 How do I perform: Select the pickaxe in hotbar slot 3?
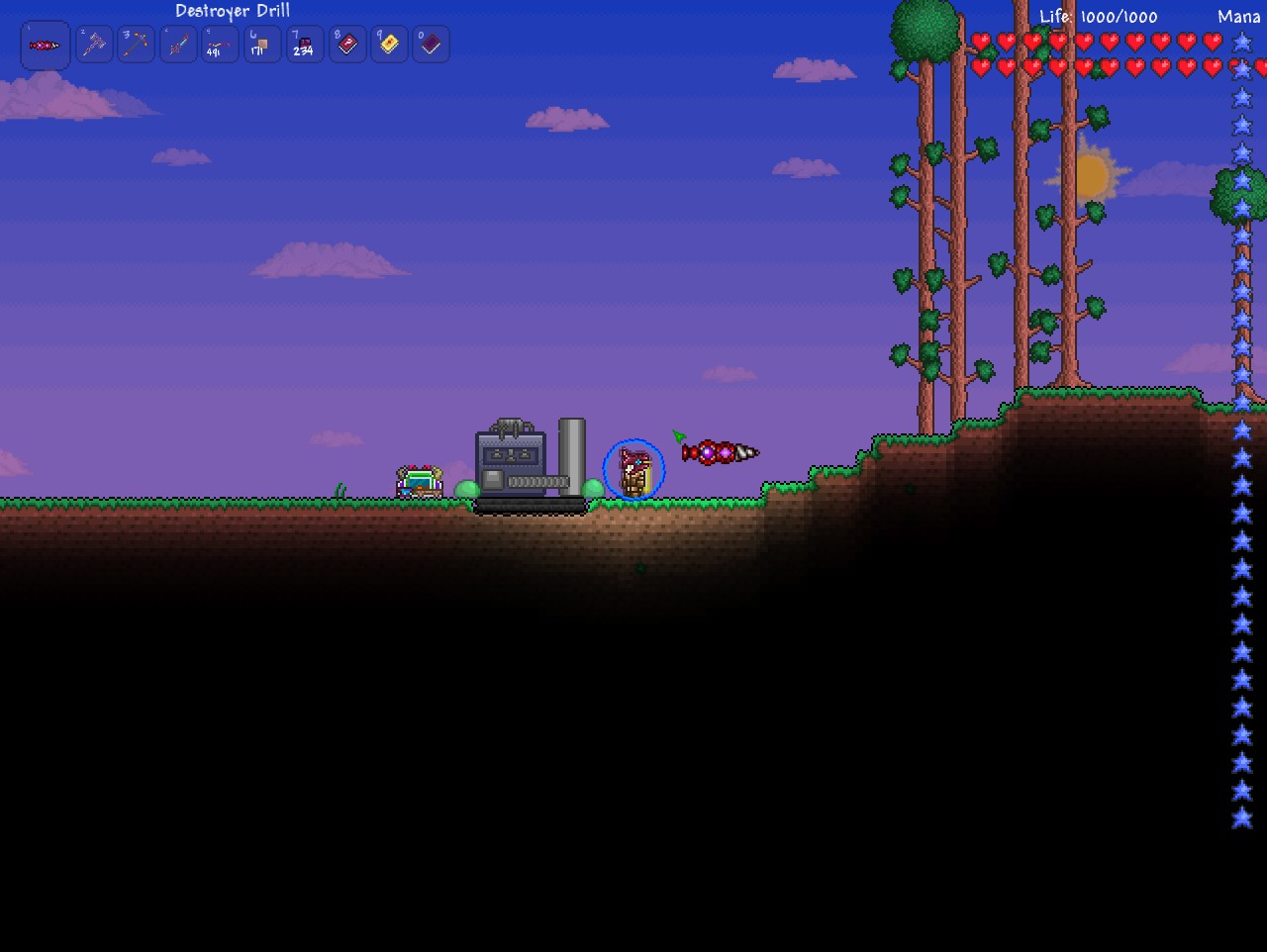(137, 45)
